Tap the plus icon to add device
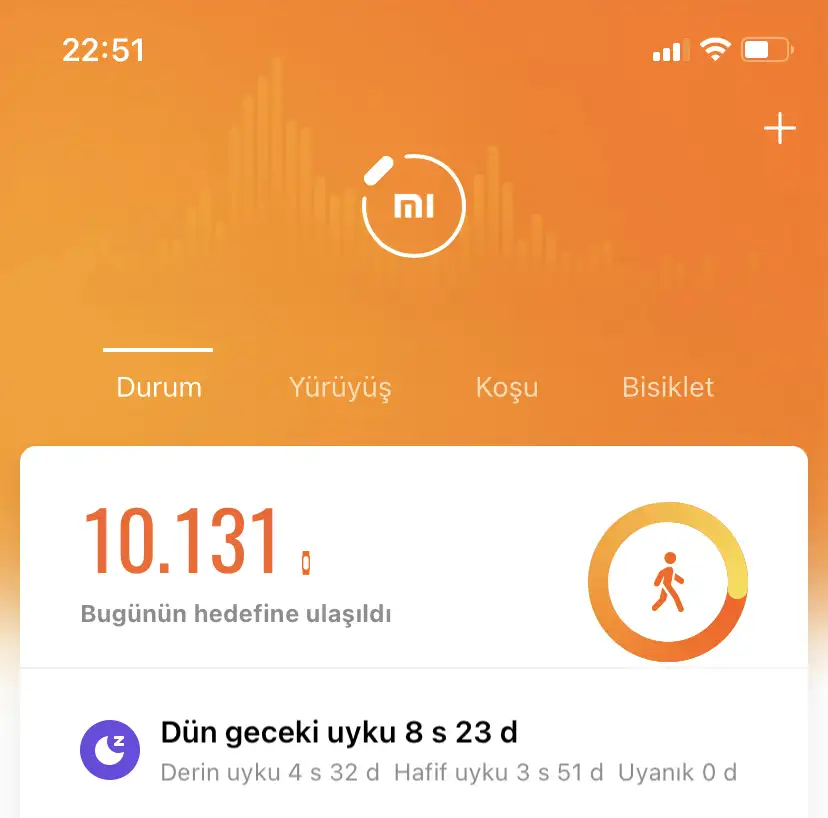Screen dimensions: 828x818 tap(779, 130)
